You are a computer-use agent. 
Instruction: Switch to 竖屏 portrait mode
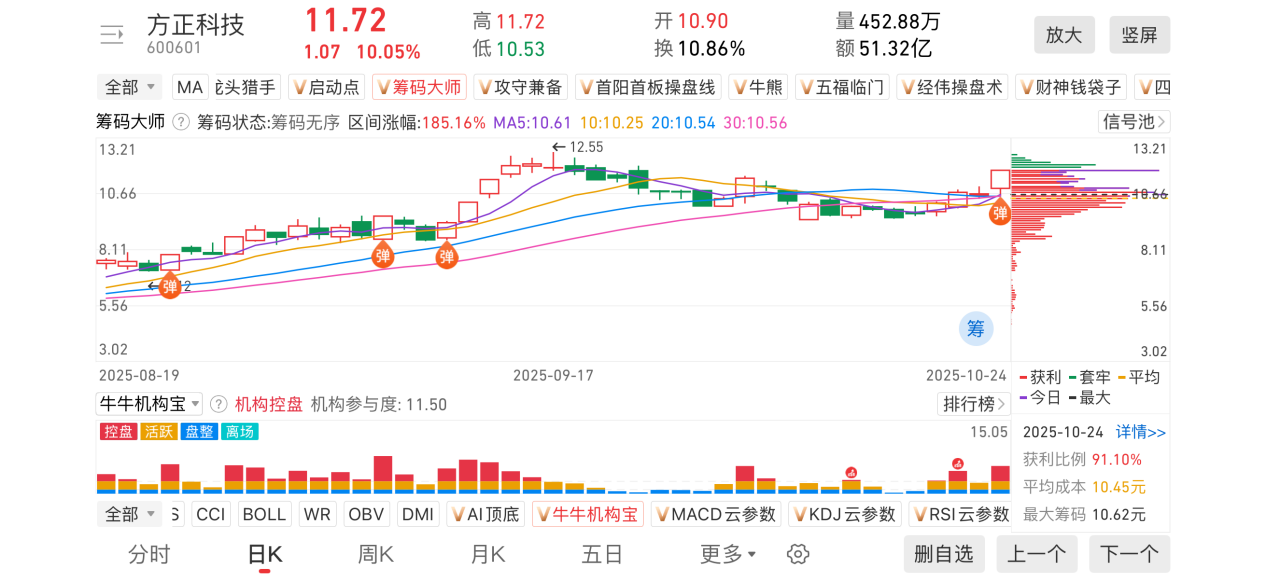tap(1139, 35)
